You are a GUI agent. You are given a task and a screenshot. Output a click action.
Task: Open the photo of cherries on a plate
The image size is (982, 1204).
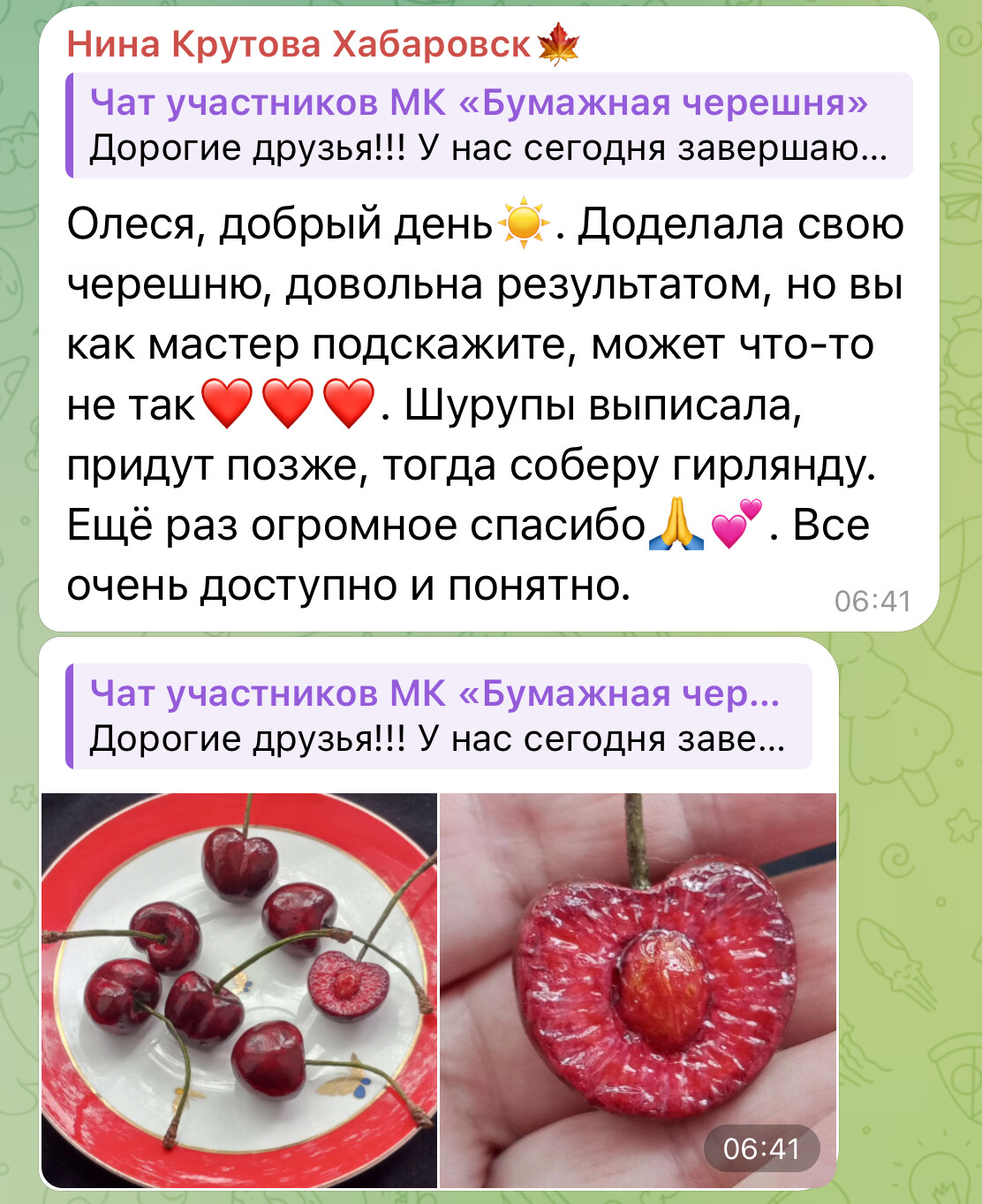pyautogui.click(x=239, y=989)
